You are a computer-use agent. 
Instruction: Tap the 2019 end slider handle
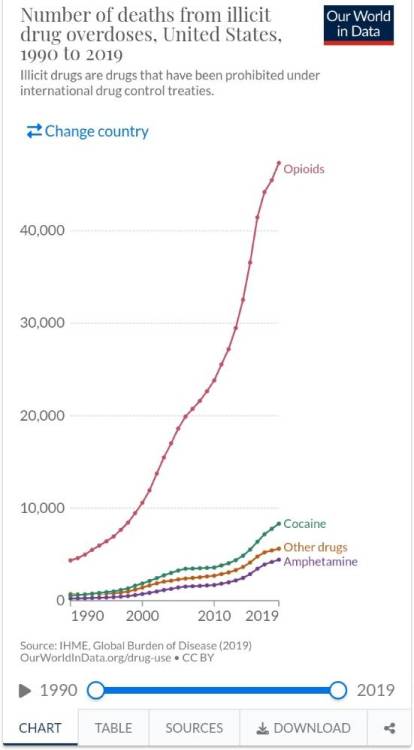click(338, 690)
